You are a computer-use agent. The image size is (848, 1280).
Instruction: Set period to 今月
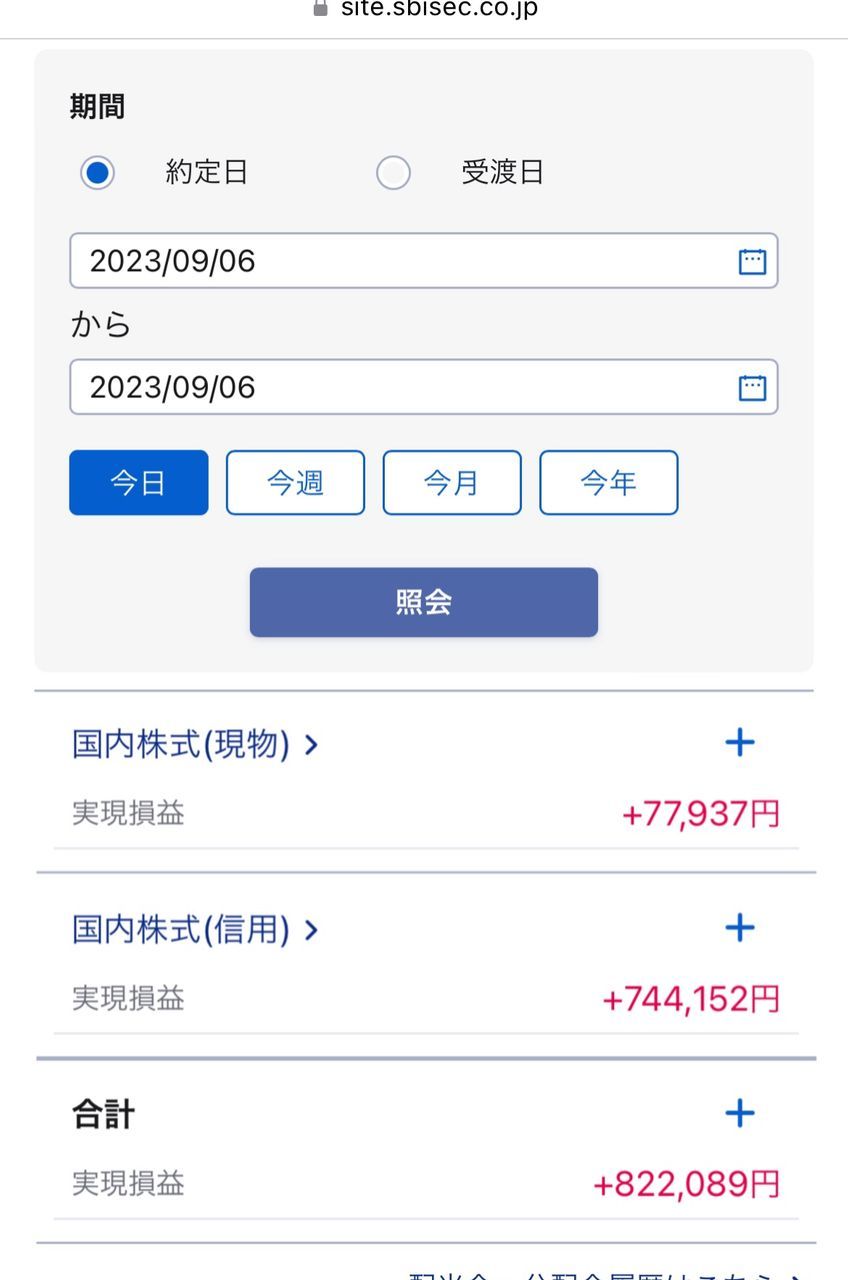point(452,483)
